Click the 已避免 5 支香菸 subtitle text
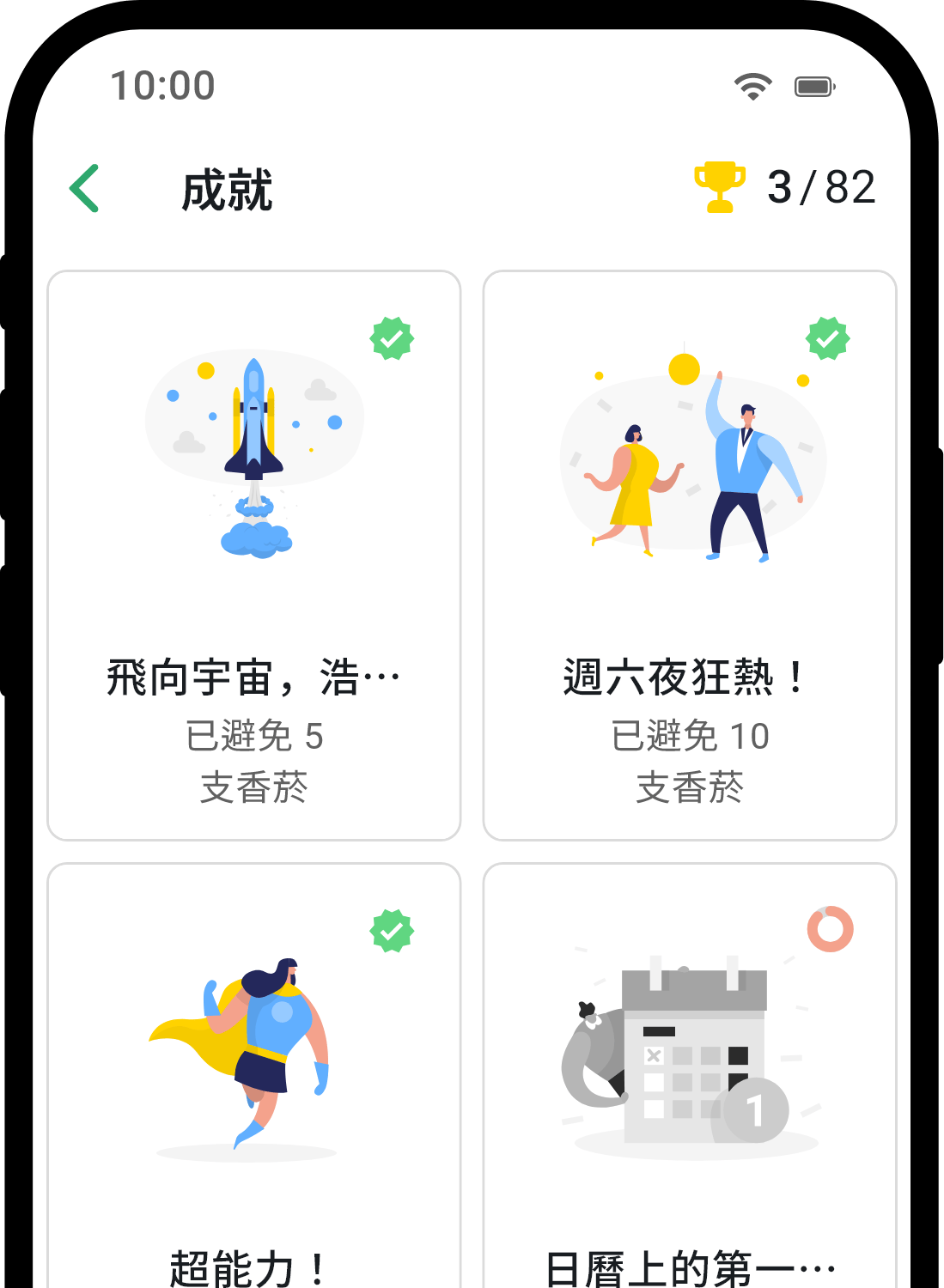Viewport: 944px width, 1288px height. 254,760
